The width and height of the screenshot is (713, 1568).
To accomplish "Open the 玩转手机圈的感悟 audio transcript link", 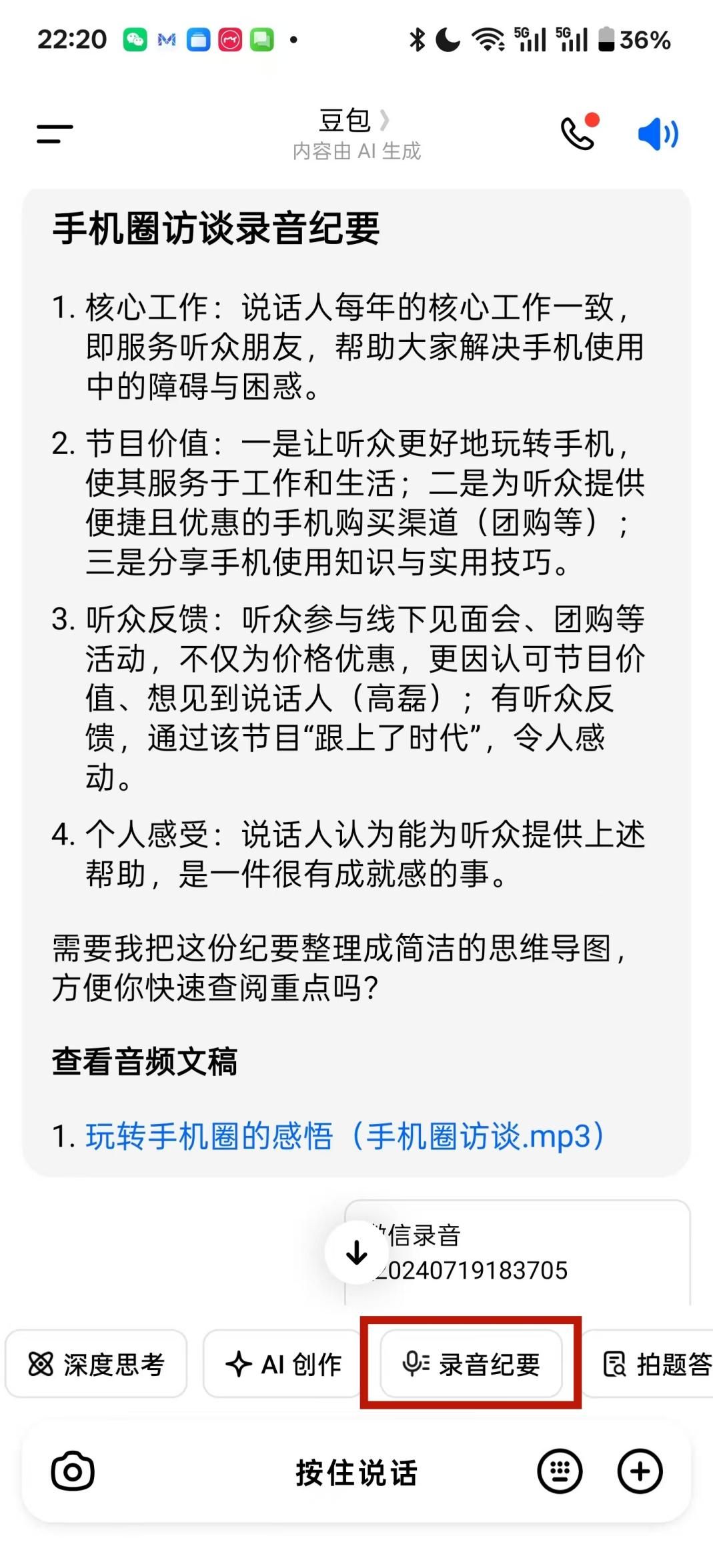I will [344, 1136].
